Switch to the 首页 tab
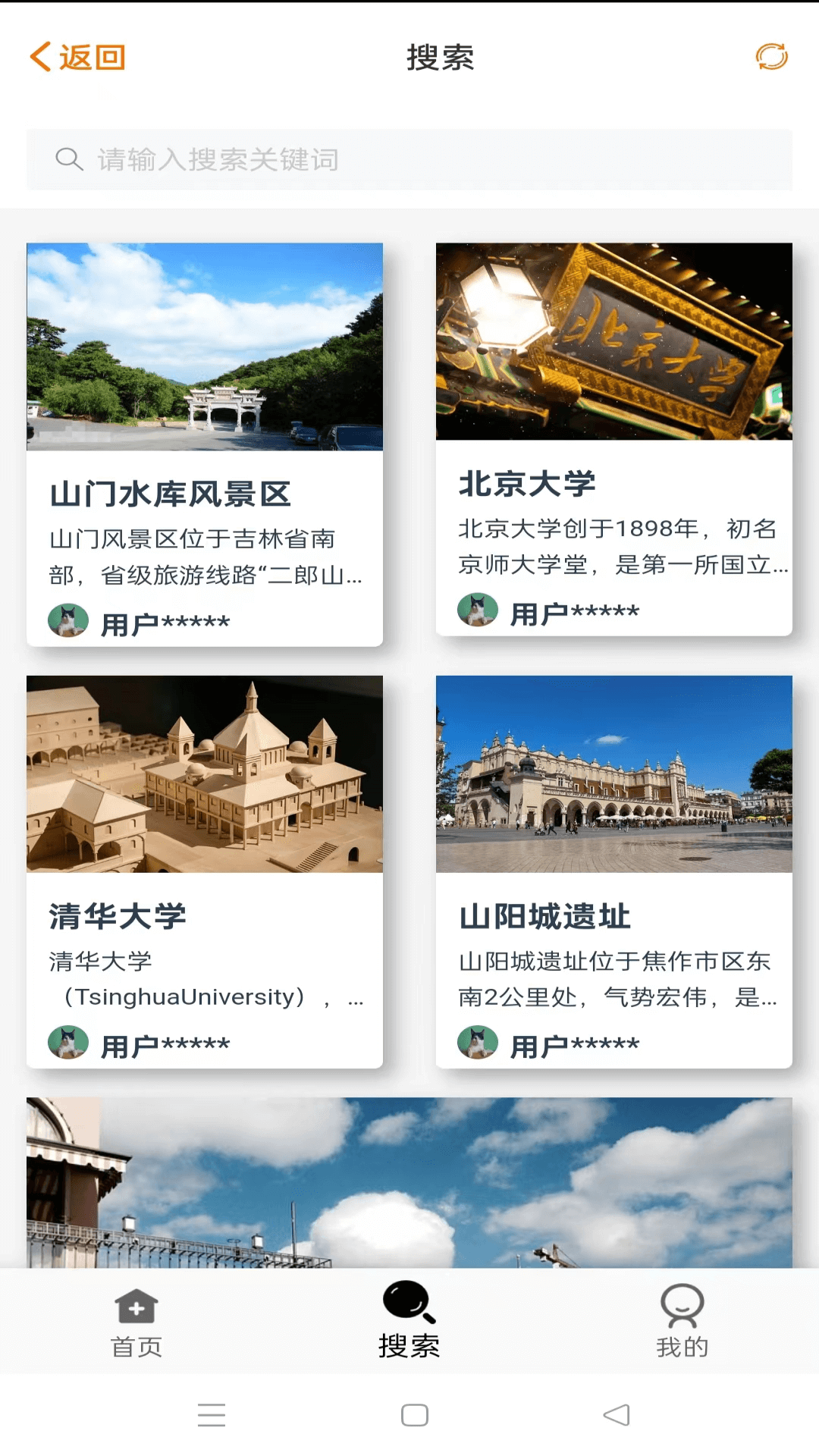Viewport: 819px width, 1456px height. [136, 1322]
